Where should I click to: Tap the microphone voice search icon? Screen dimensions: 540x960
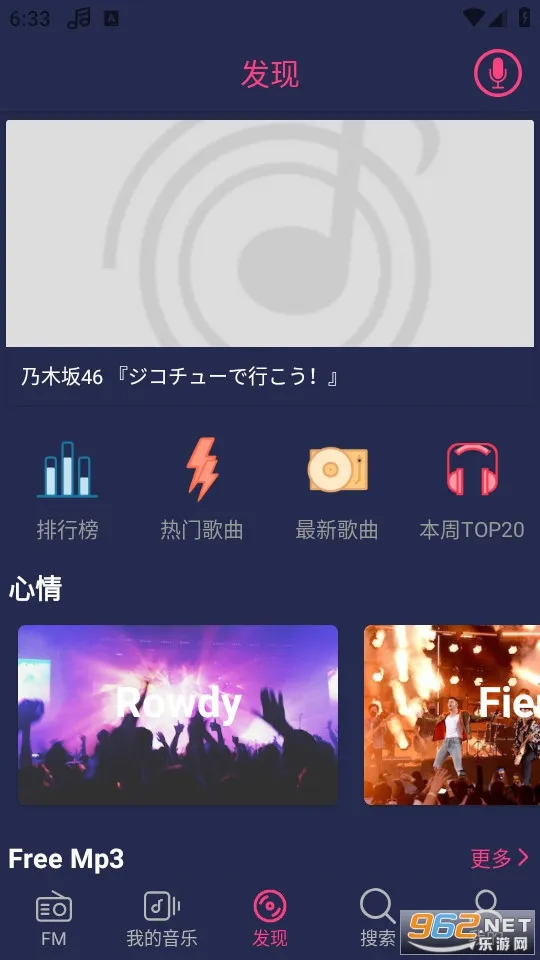click(498, 73)
